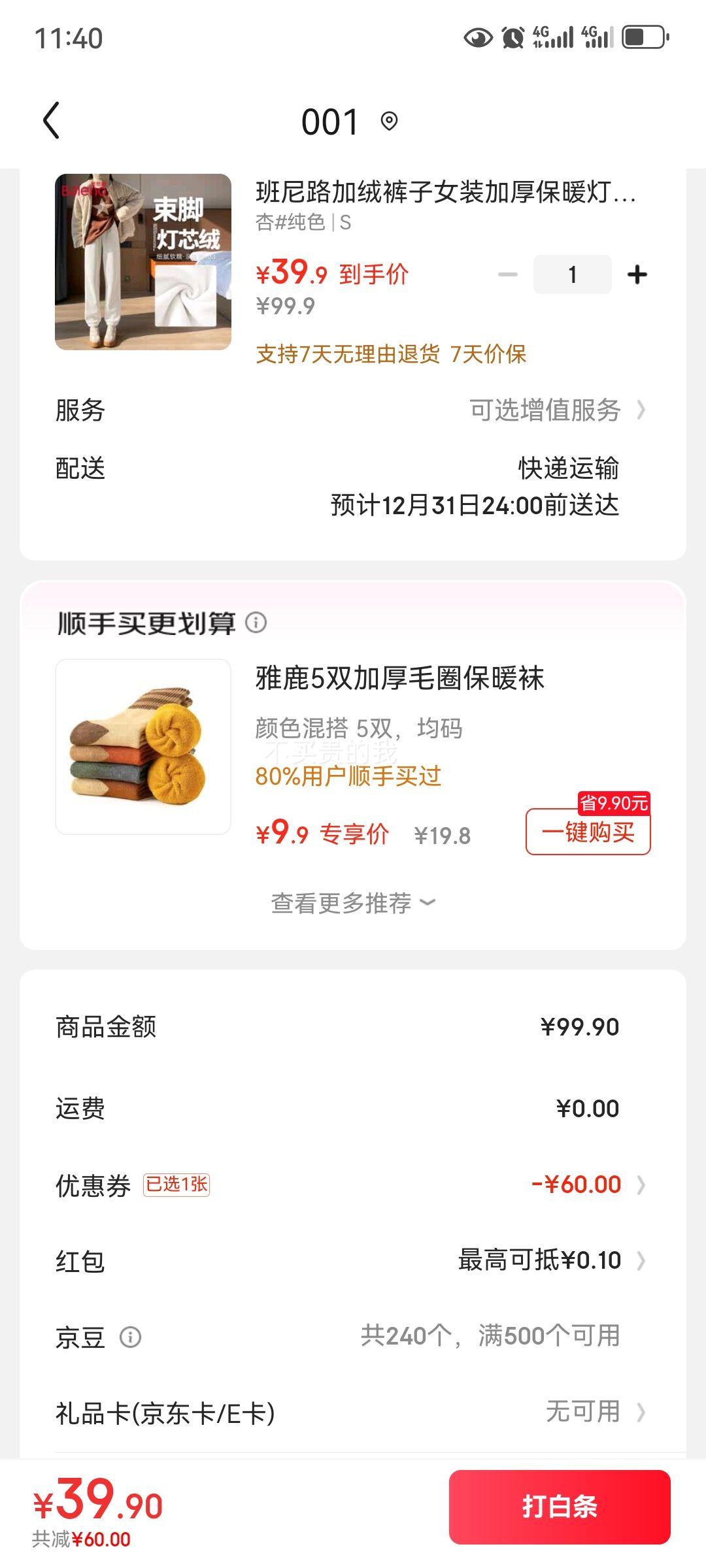Open the 礼品卡 gift card row
This screenshot has height=1568, width=706.
pyautogui.click(x=353, y=1413)
